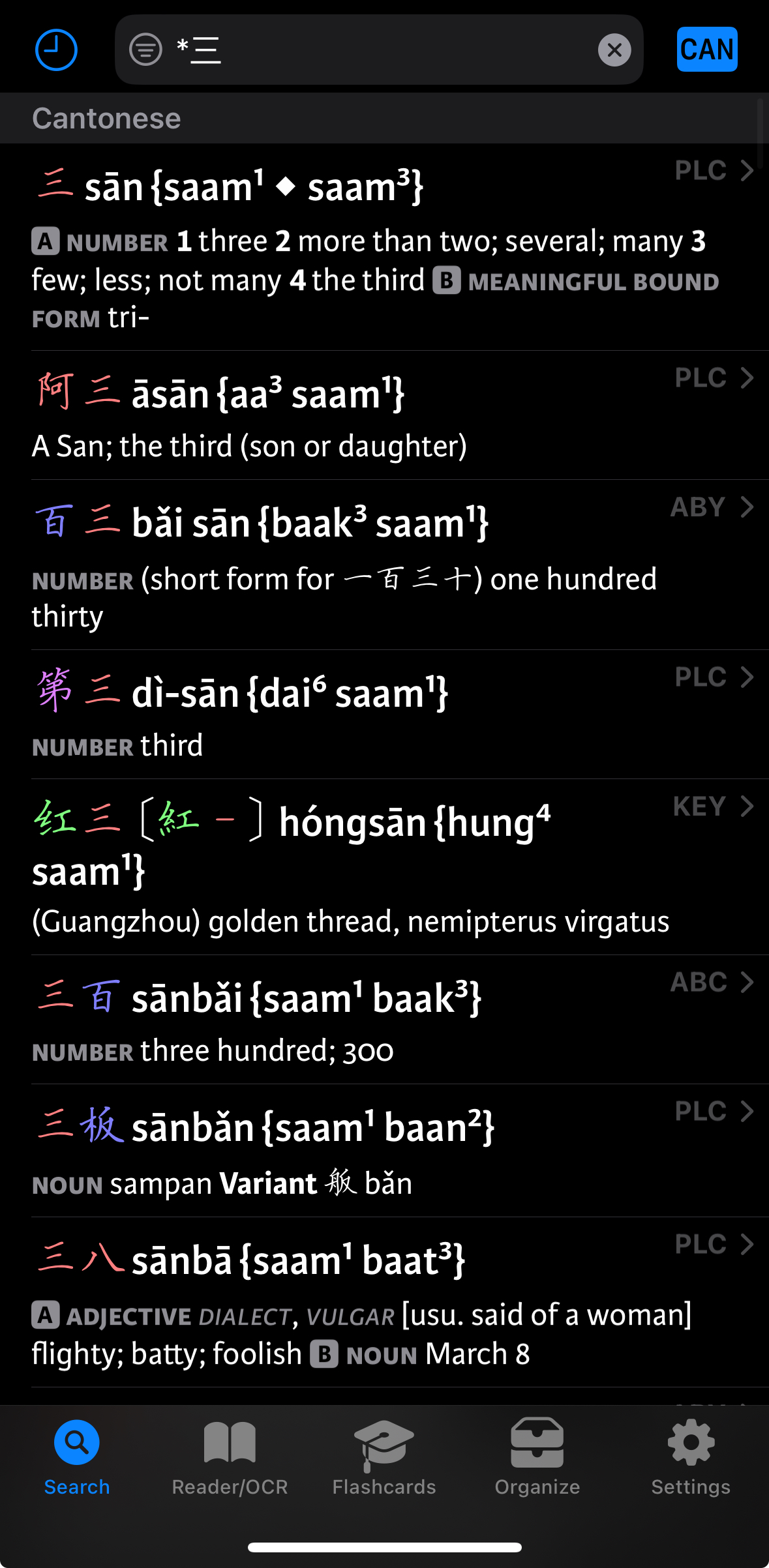769x1568 pixels.
Task: Toggle the CAN language button
Action: point(706,50)
